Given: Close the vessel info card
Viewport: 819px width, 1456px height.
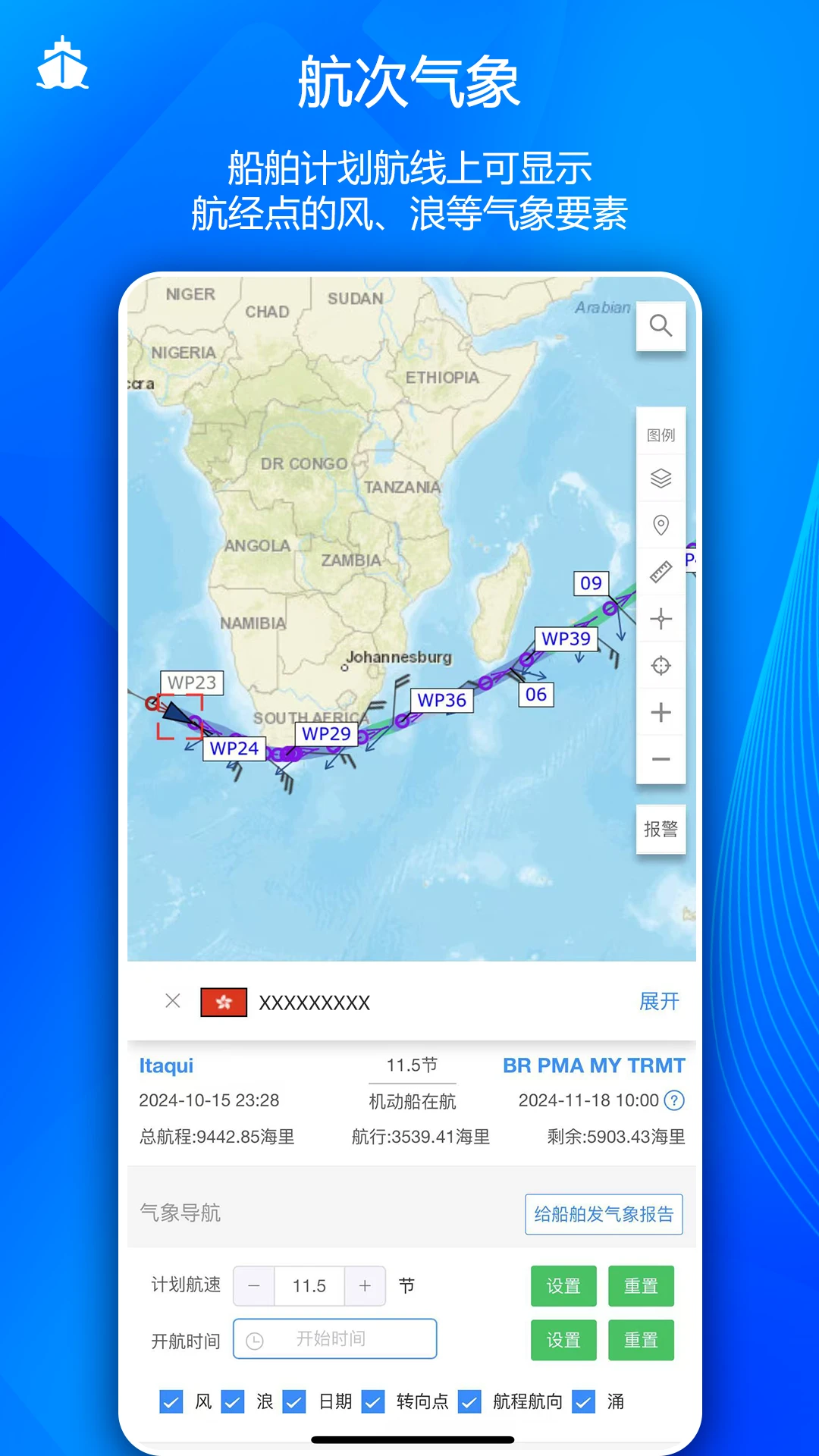Looking at the screenshot, I should [172, 1001].
